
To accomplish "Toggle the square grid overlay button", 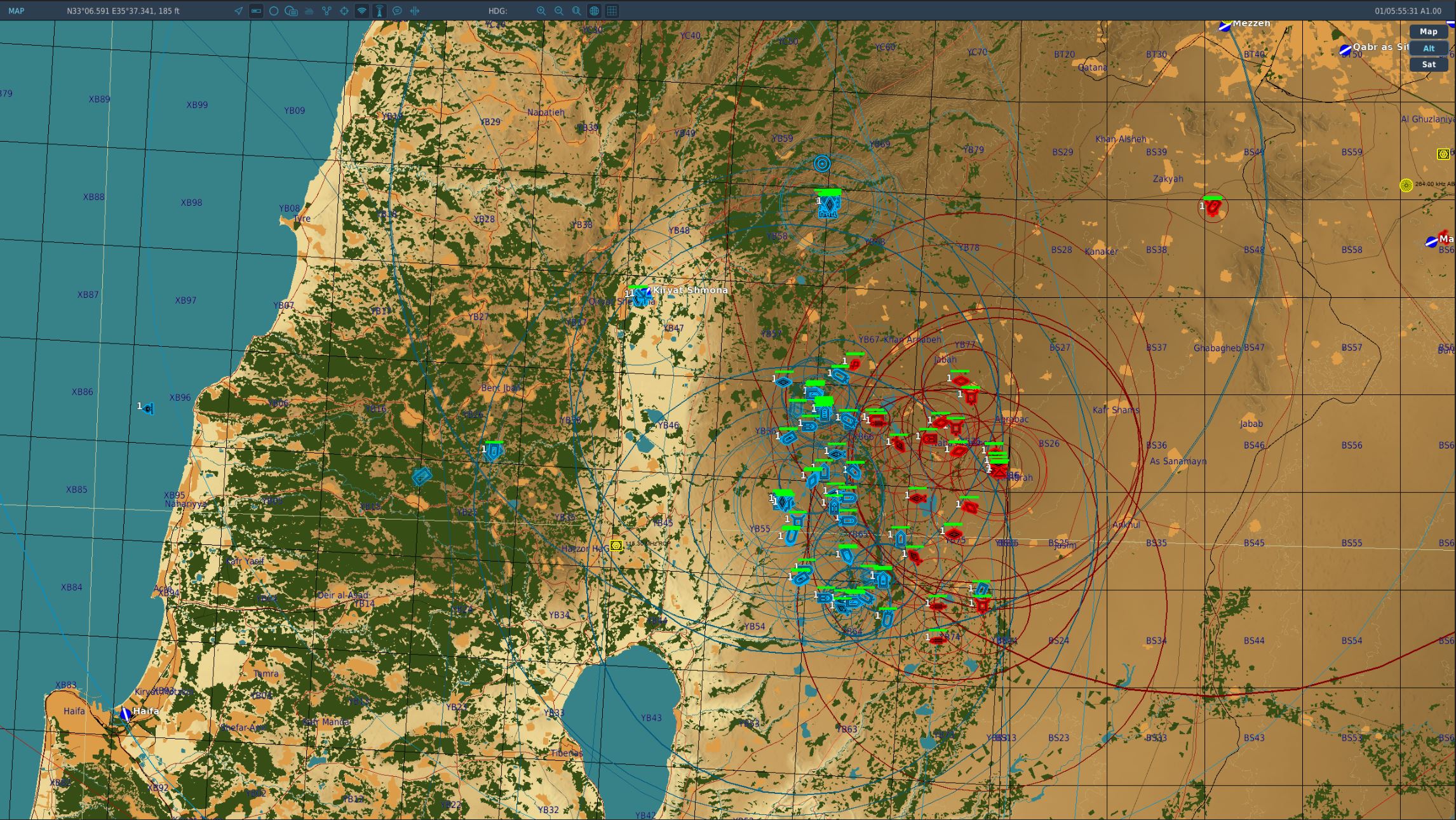I will tap(612, 11).
